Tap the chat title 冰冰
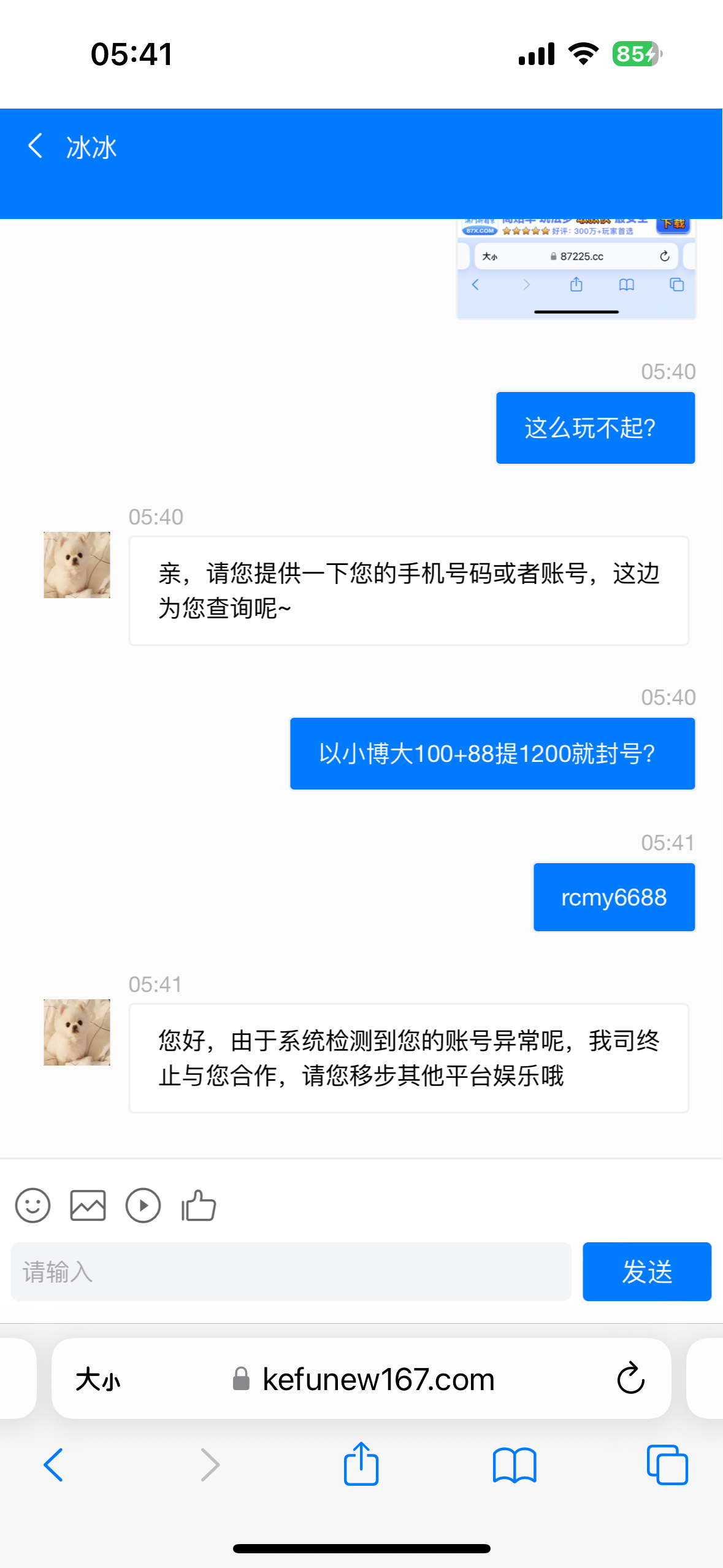 pos(92,147)
